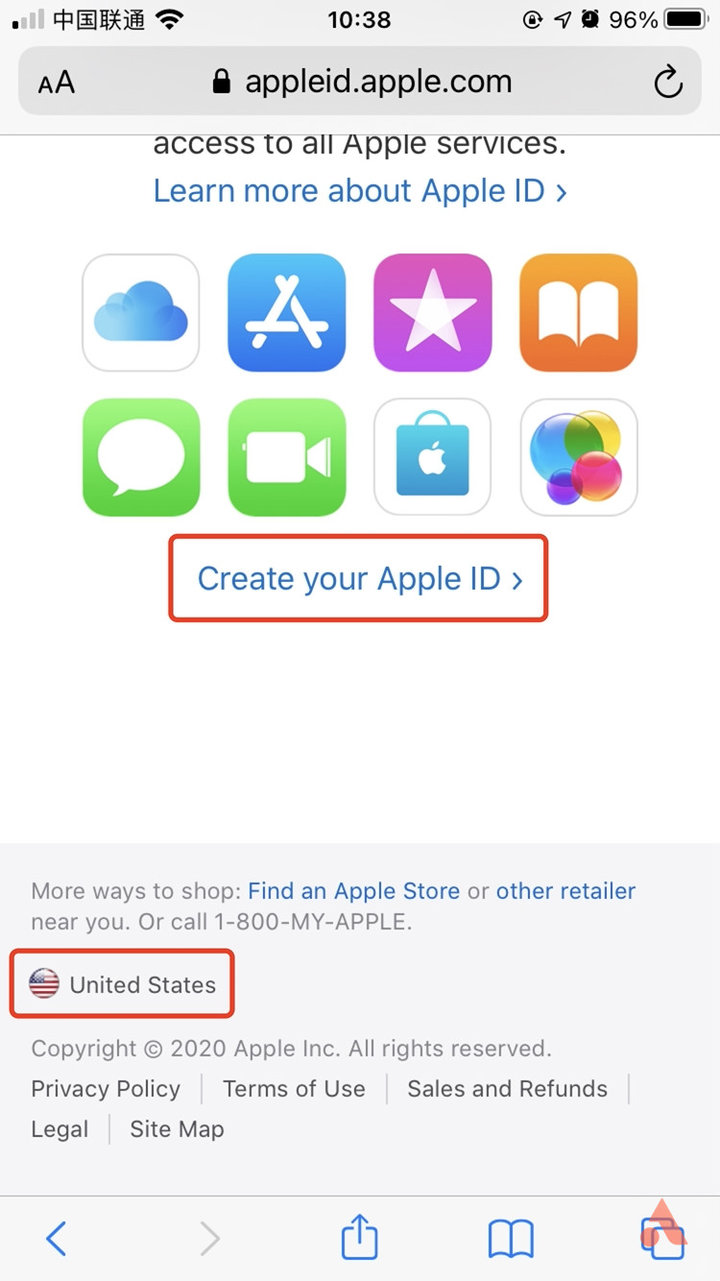Expand Learn more about Apple ID
720x1281 pixels.
361,190
